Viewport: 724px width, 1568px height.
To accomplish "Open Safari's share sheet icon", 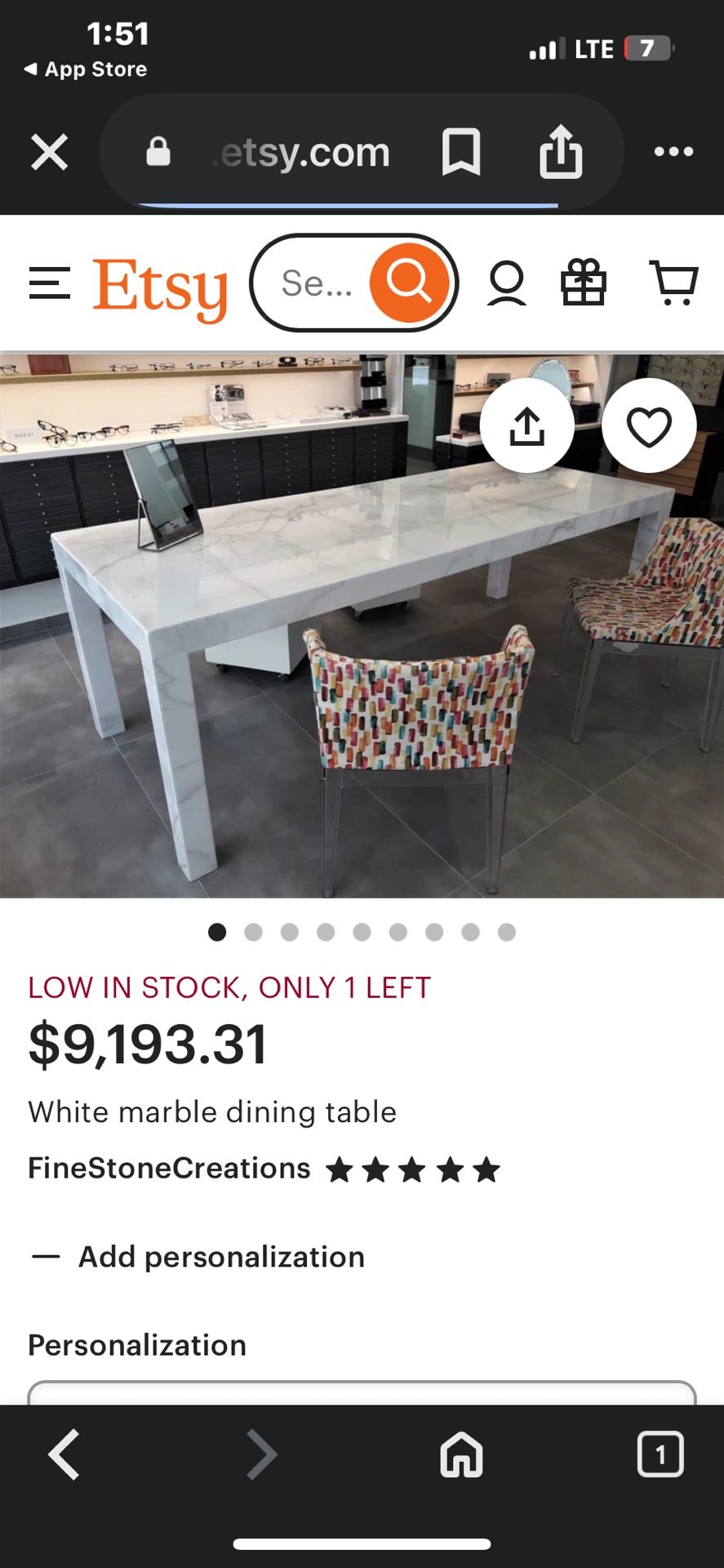I will point(561,151).
